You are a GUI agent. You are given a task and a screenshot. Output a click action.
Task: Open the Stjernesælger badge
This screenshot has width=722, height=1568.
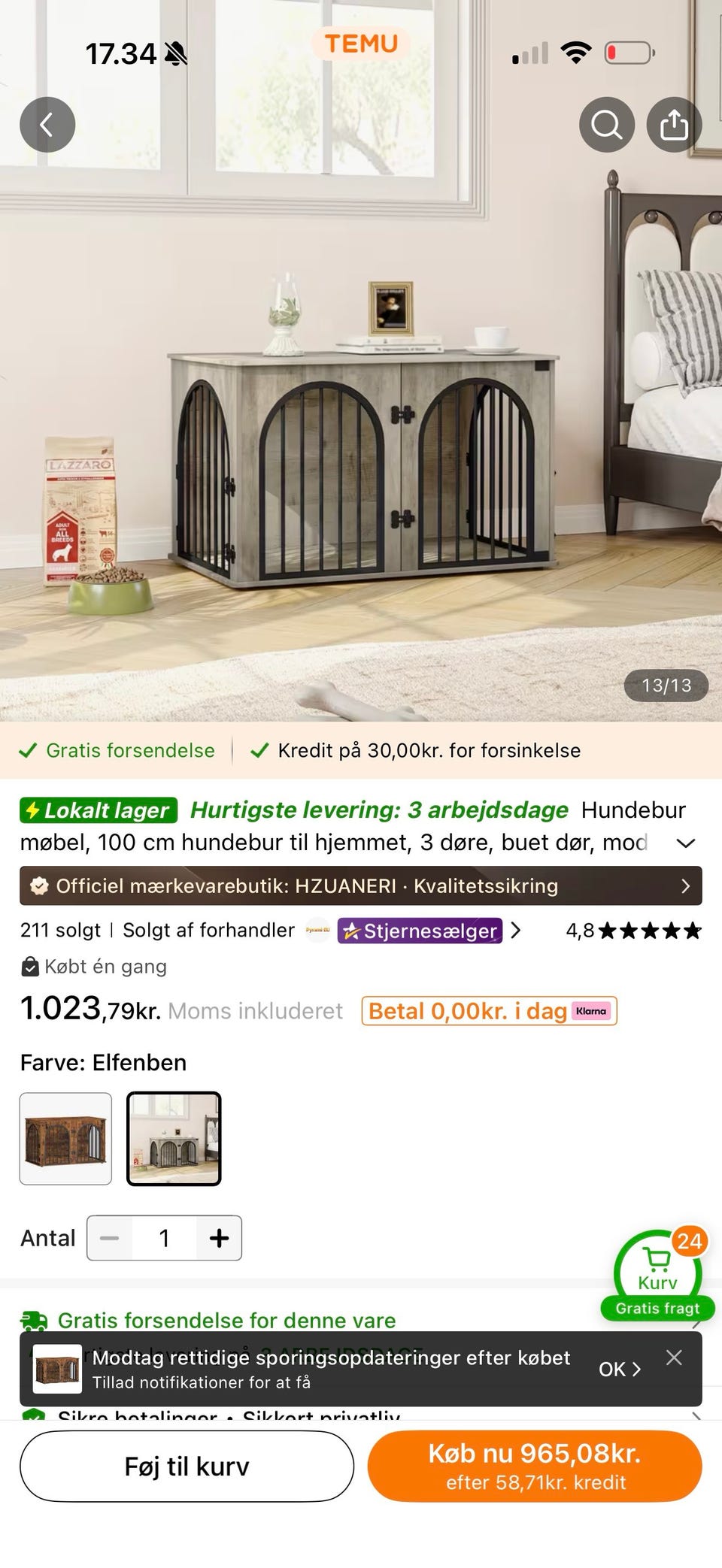421,931
